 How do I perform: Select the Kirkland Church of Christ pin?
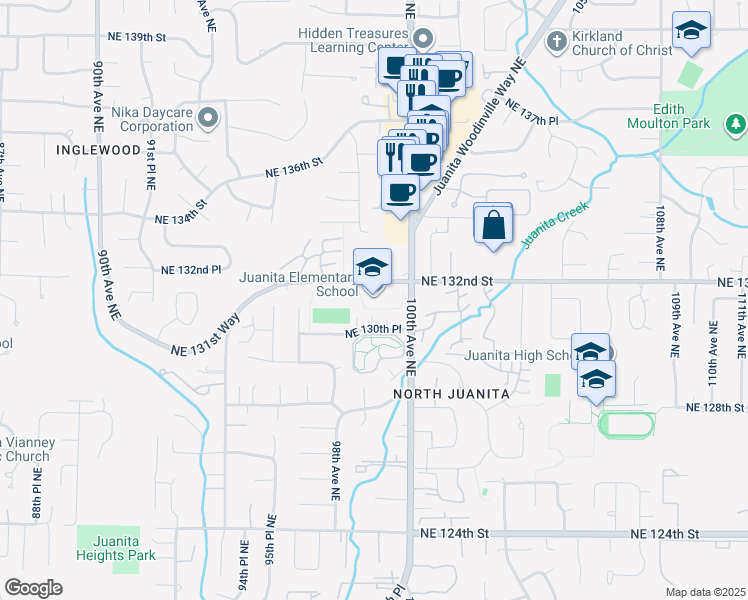tap(557, 42)
